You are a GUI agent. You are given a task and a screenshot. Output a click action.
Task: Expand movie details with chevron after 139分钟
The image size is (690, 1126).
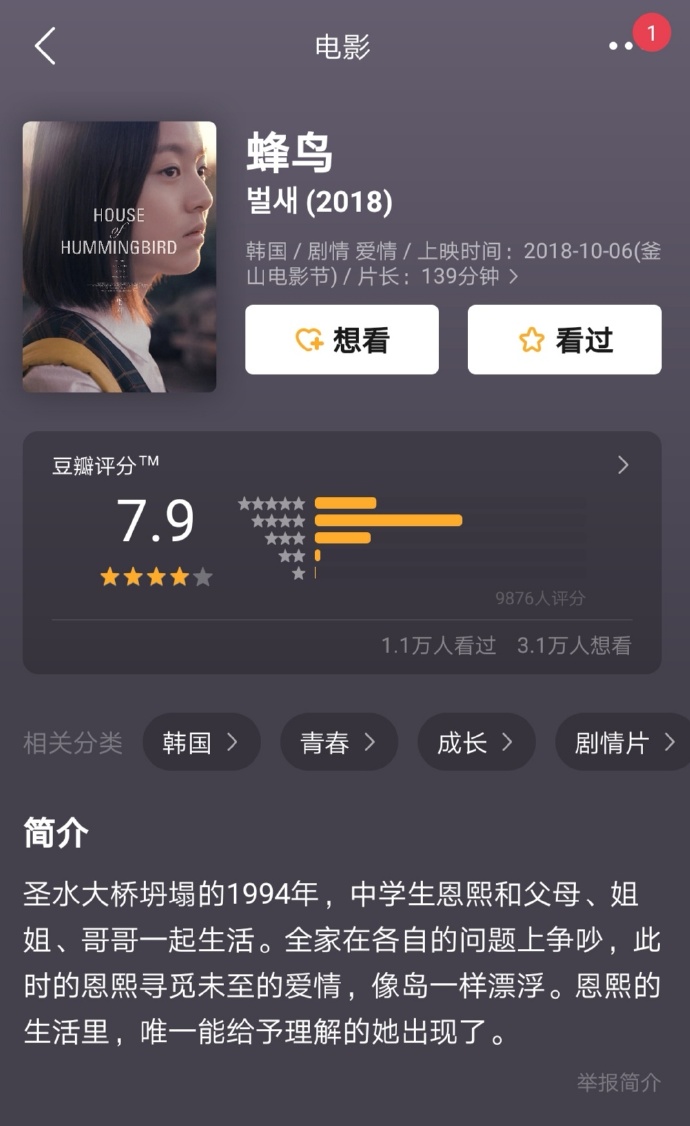(513, 276)
